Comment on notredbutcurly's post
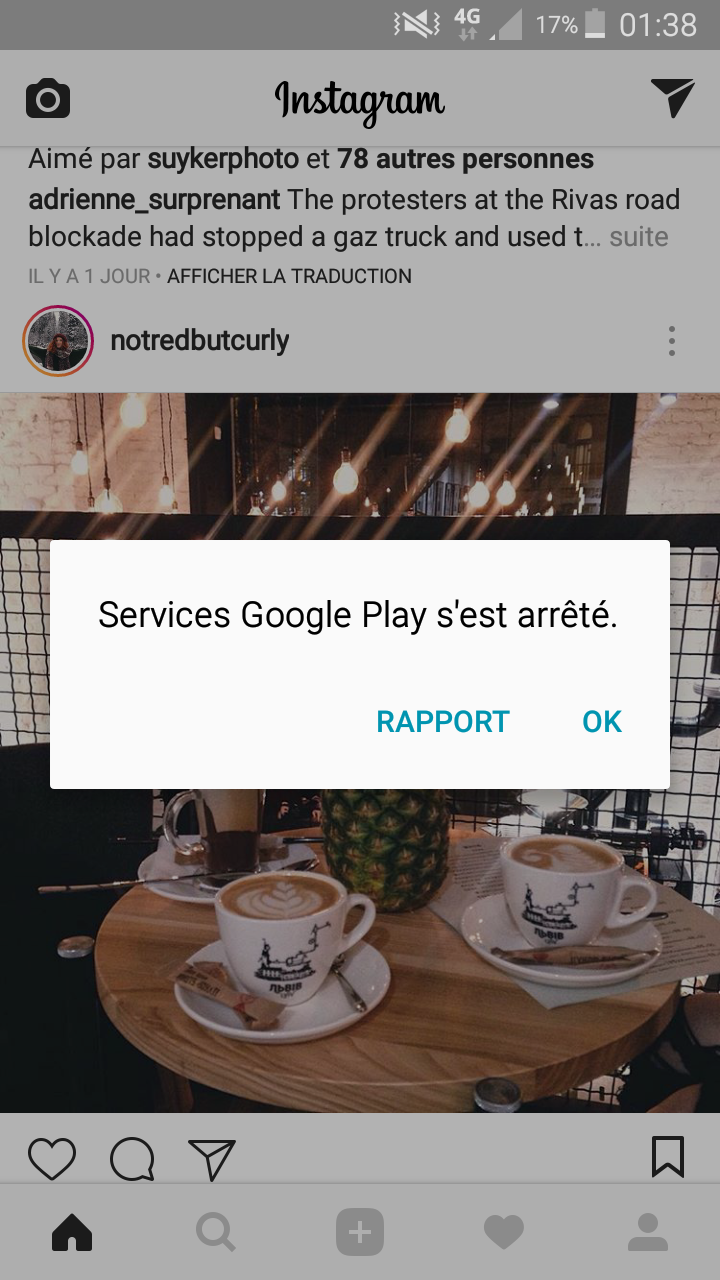The width and height of the screenshot is (720, 1280). click(132, 1159)
